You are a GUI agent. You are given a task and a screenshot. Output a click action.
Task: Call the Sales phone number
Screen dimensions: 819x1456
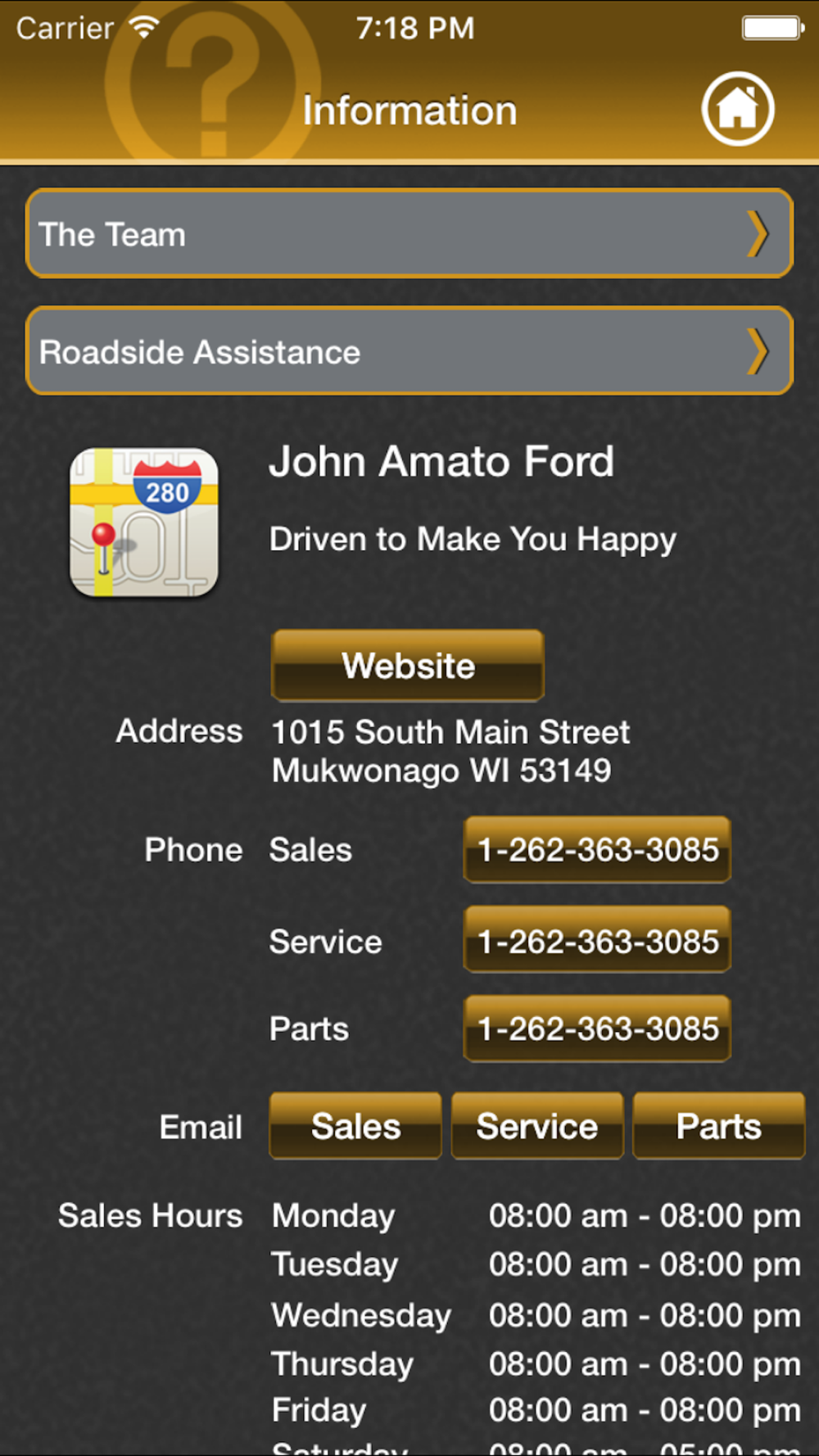click(597, 850)
